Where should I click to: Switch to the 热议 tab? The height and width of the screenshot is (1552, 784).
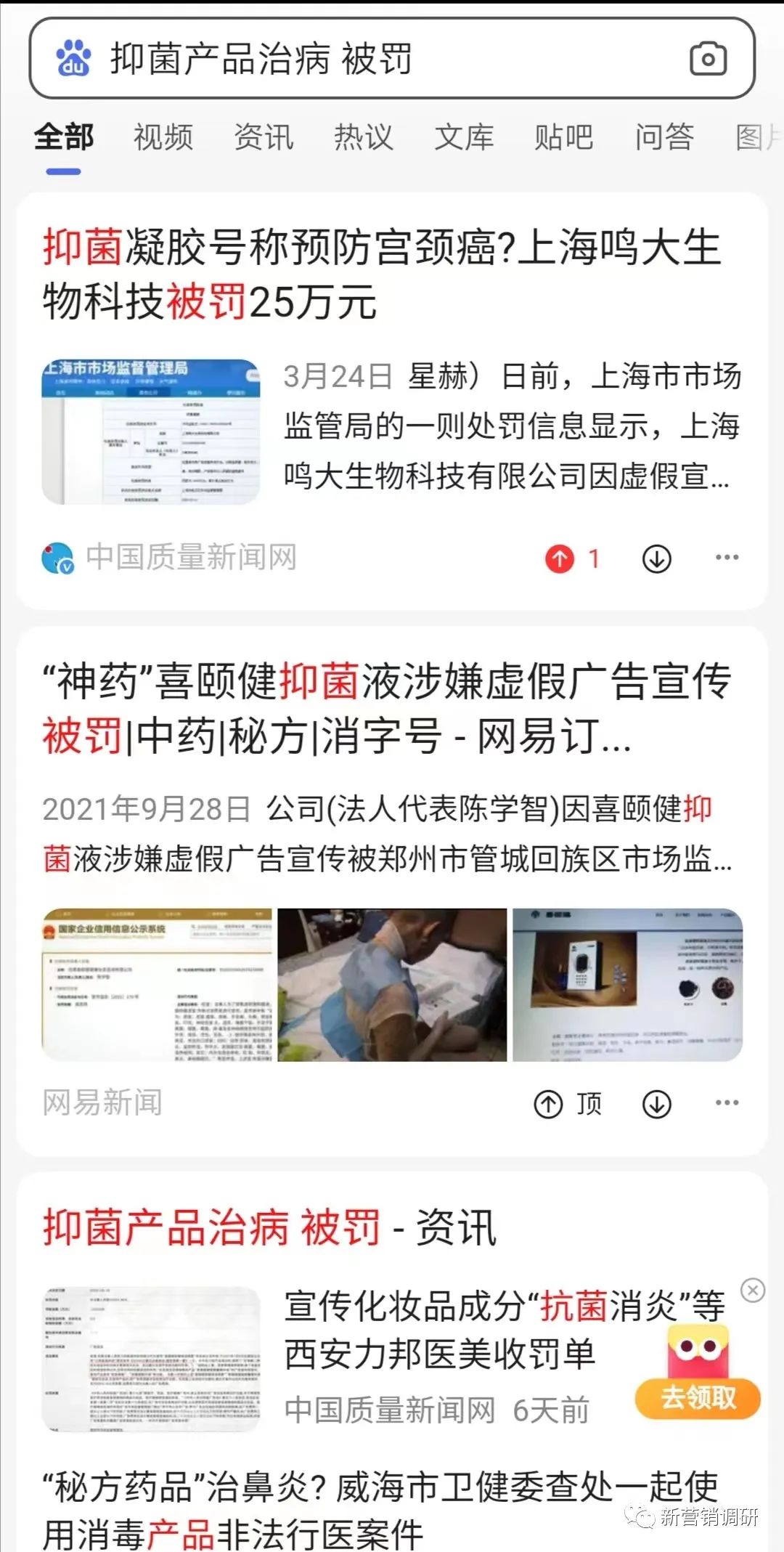[364, 137]
